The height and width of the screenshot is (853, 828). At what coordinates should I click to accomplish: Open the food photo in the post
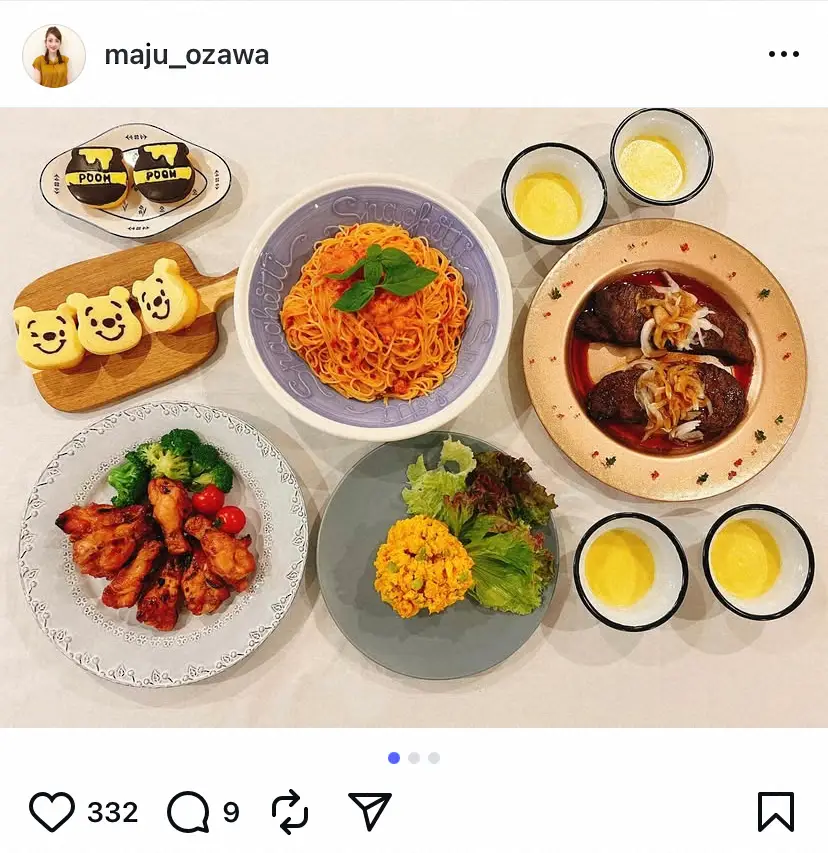click(x=414, y=417)
